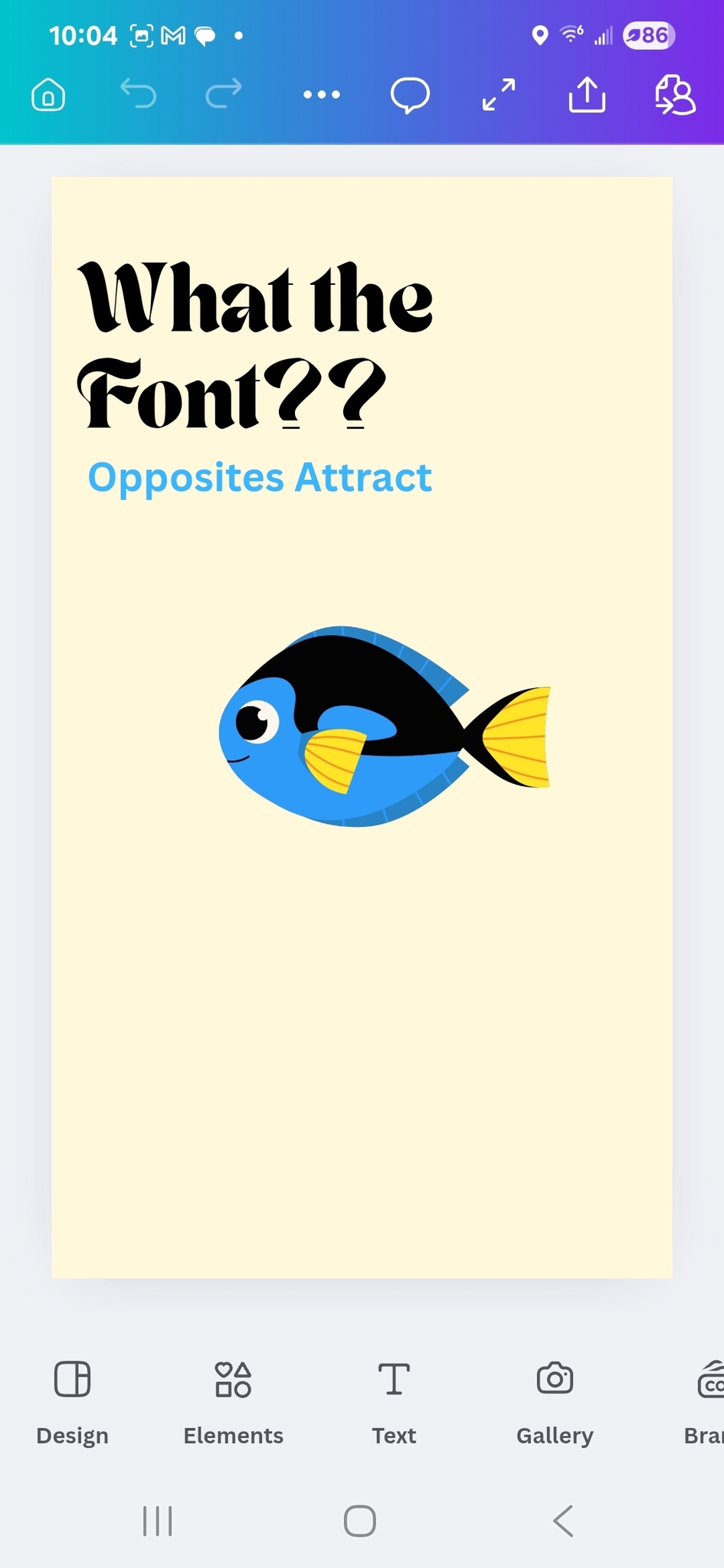Select the "Opposites Attract" subtitle text

pyautogui.click(x=260, y=478)
